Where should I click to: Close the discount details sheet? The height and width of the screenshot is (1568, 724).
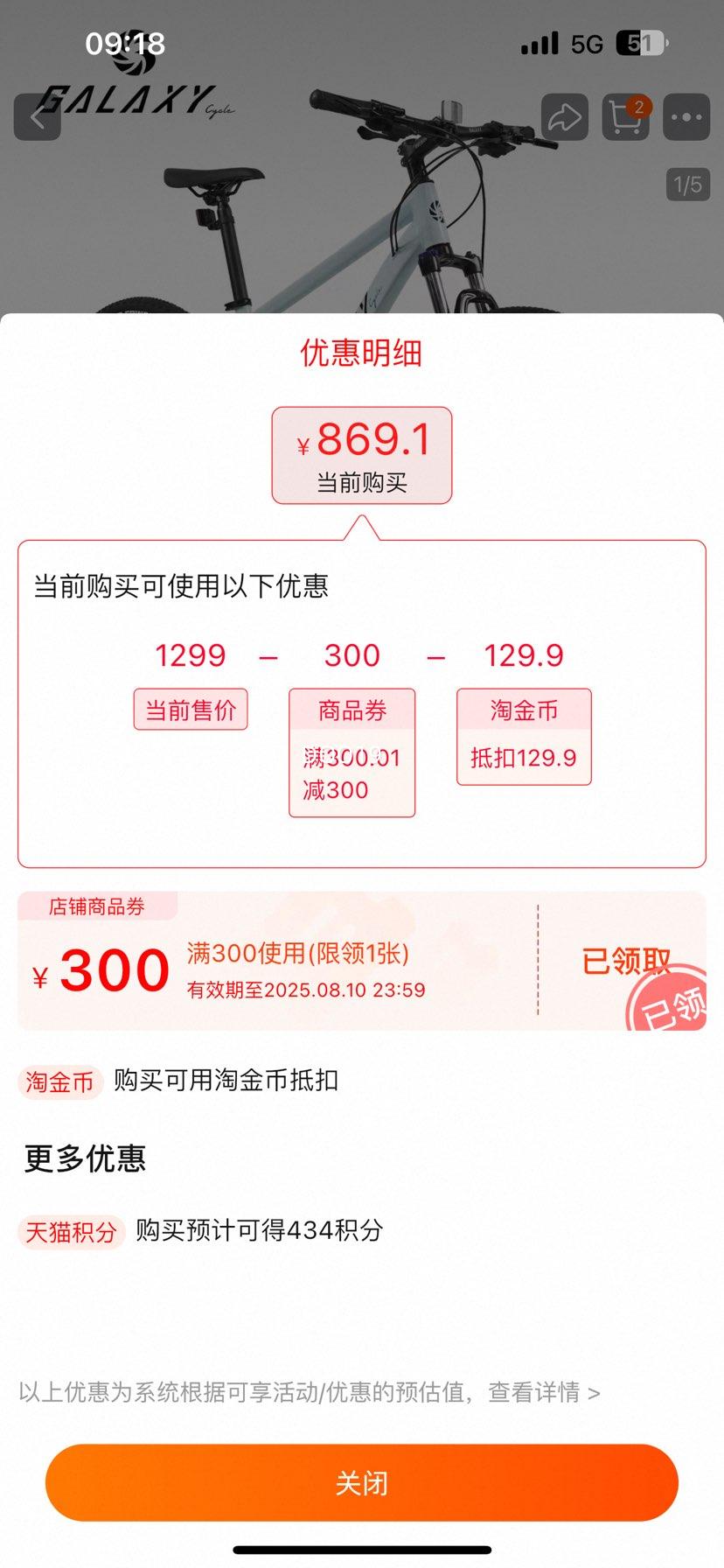click(x=361, y=1483)
